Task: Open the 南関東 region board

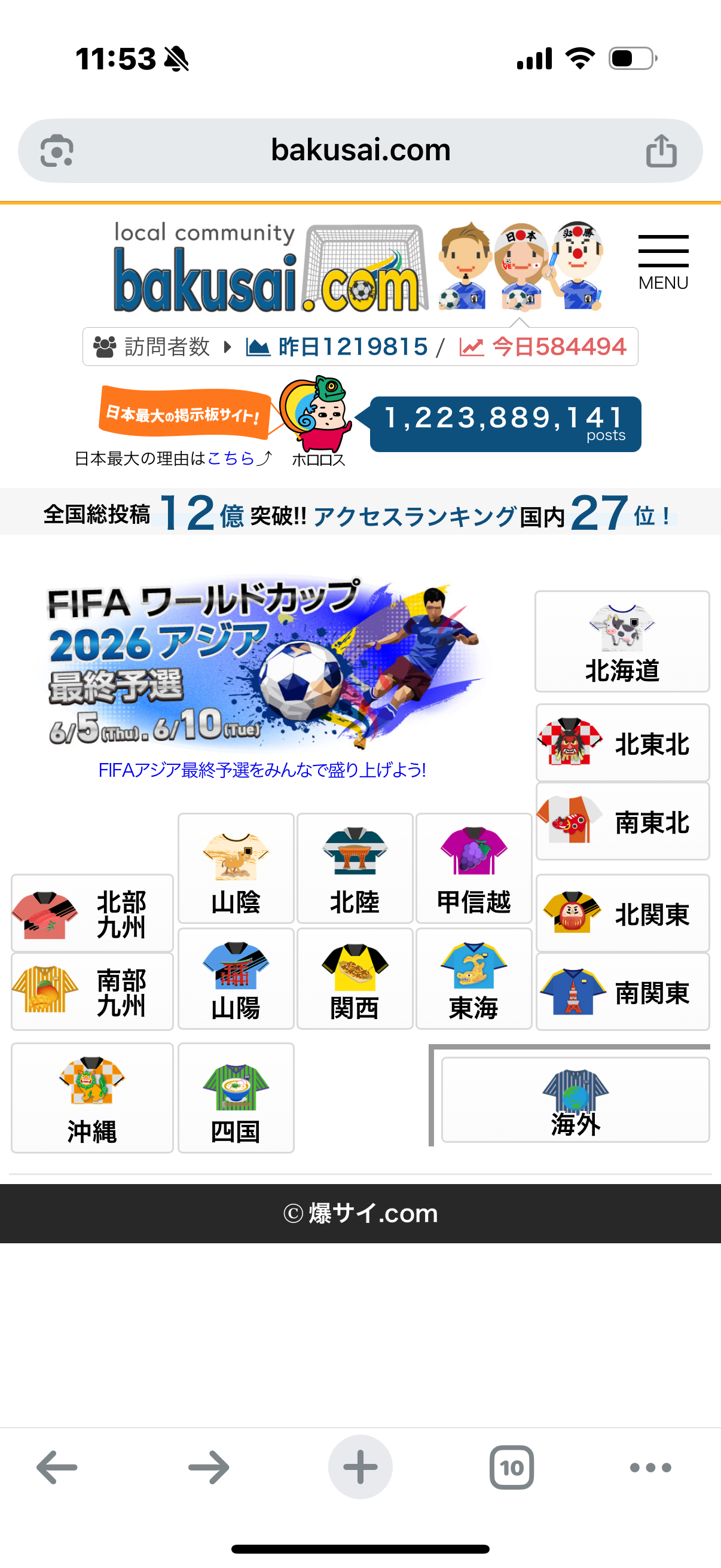Action: coord(622,992)
